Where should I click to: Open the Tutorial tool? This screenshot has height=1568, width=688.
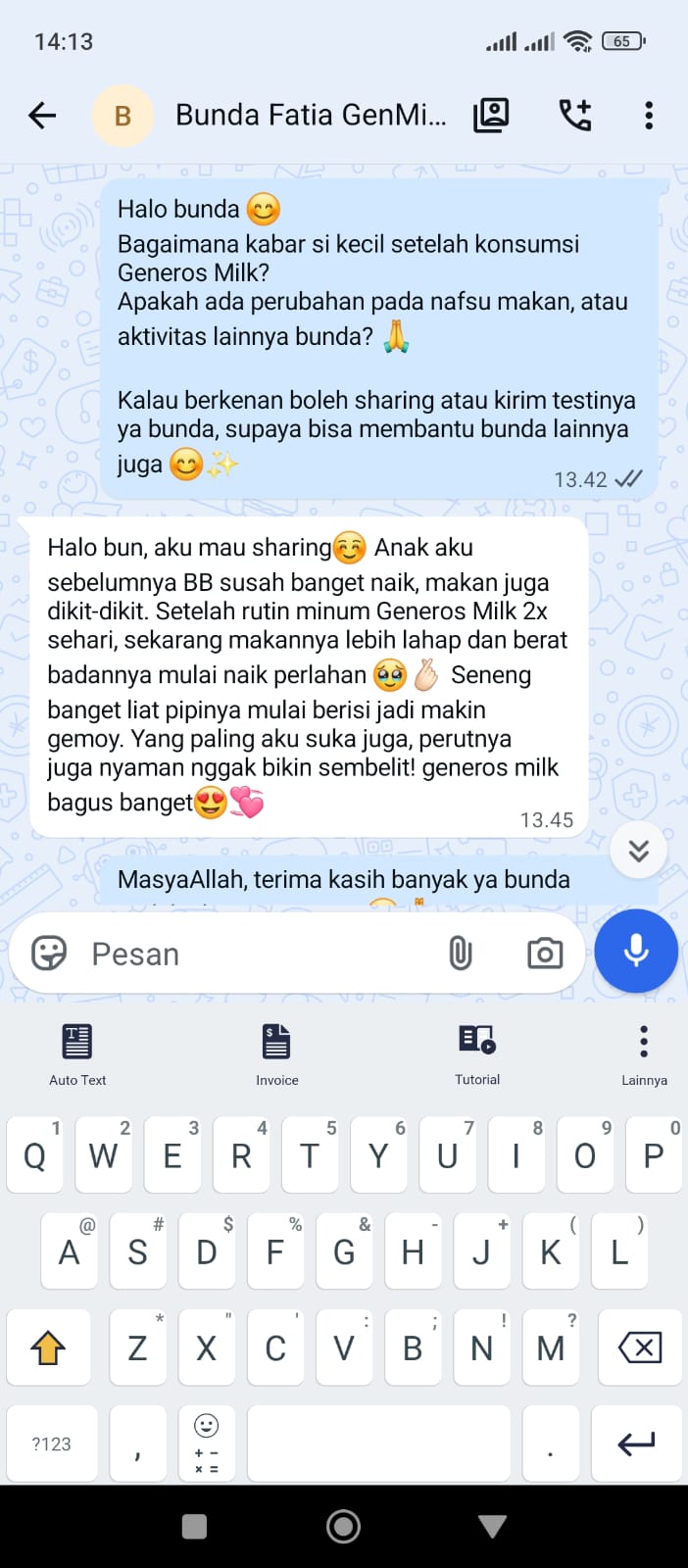coord(477,1054)
